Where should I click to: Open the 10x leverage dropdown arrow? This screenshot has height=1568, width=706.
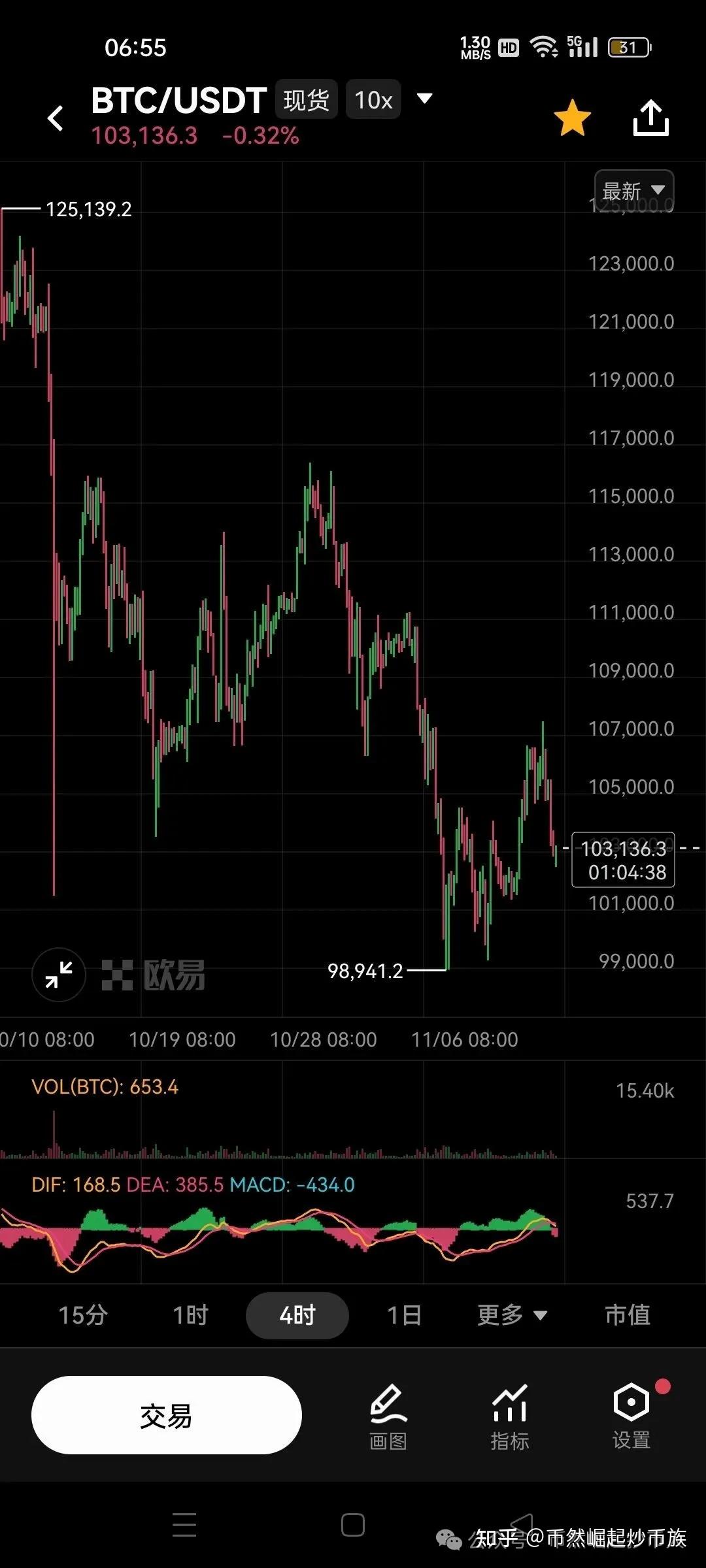pos(424,99)
